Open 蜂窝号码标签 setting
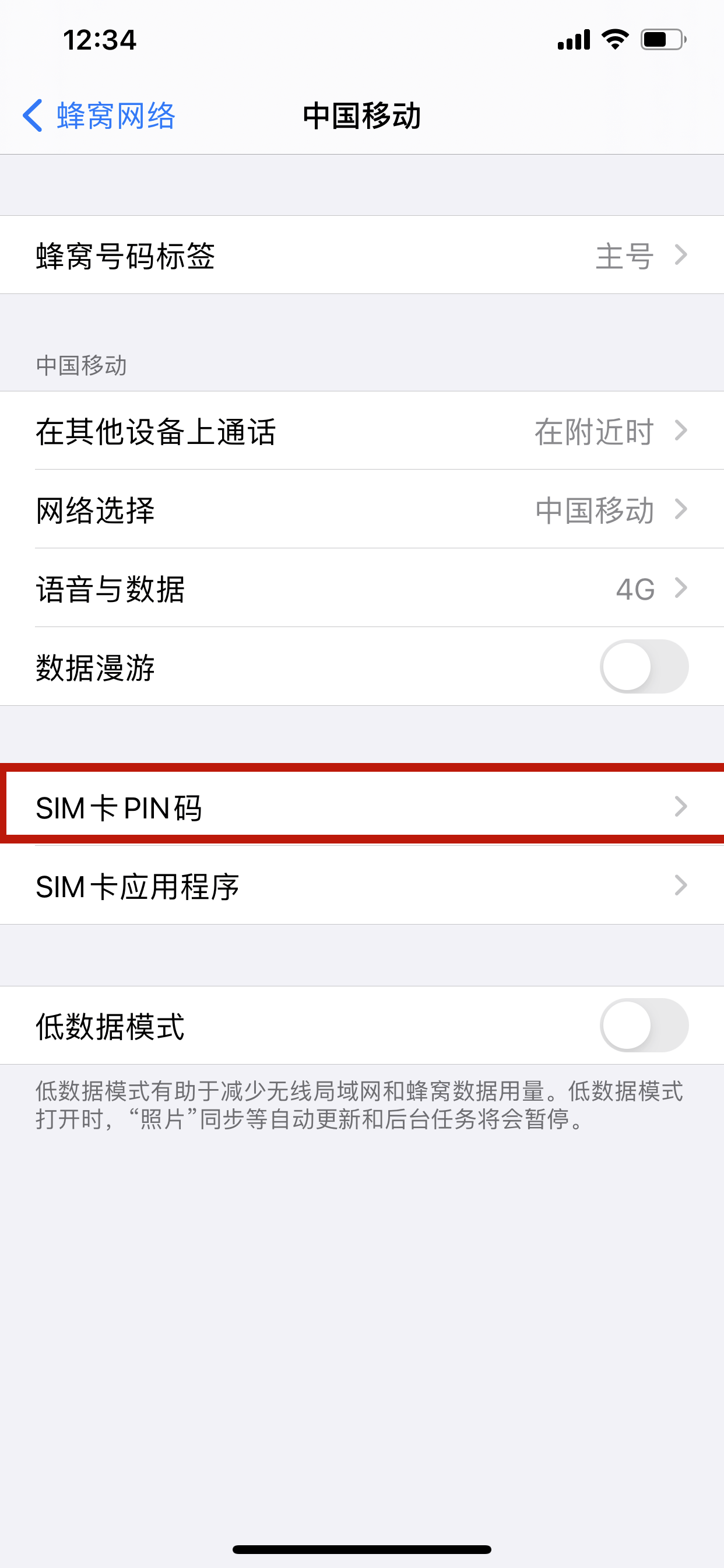The image size is (724, 1568). pyautogui.click(x=361, y=255)
